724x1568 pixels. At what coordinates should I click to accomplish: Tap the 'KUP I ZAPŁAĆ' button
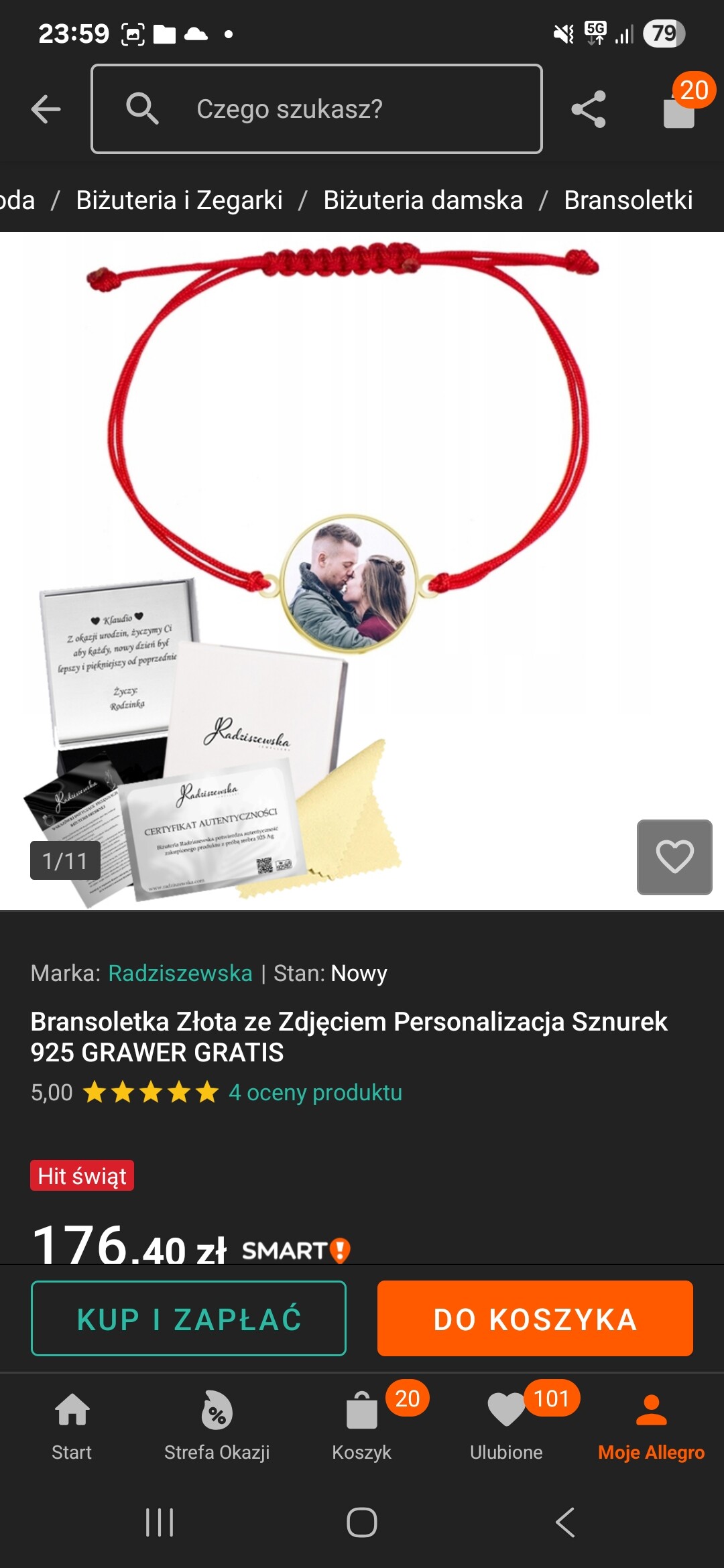(x=188, y=1318)
